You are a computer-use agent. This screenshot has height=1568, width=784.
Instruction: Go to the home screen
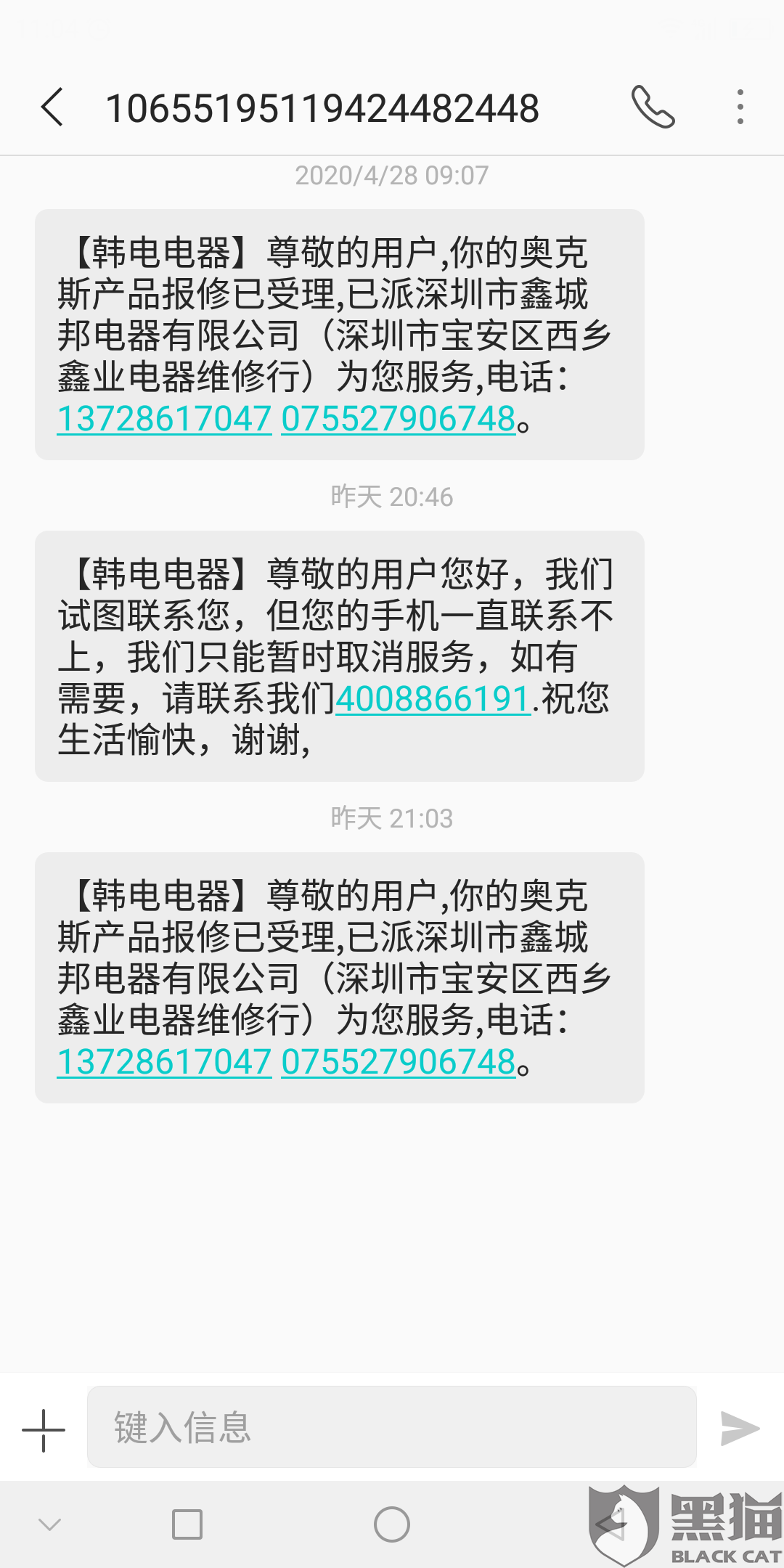(x=392, y=1524)
